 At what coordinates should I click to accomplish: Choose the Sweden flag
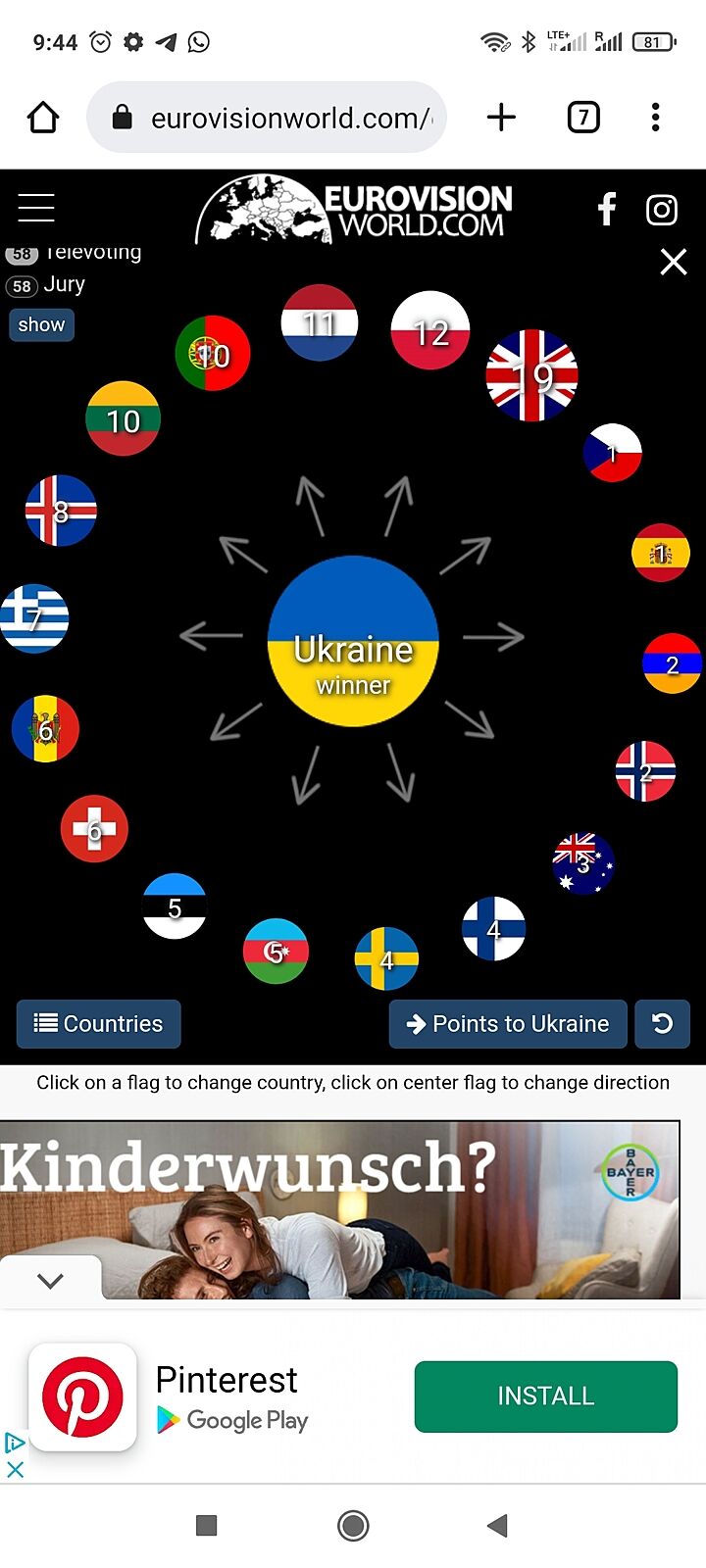386,958
